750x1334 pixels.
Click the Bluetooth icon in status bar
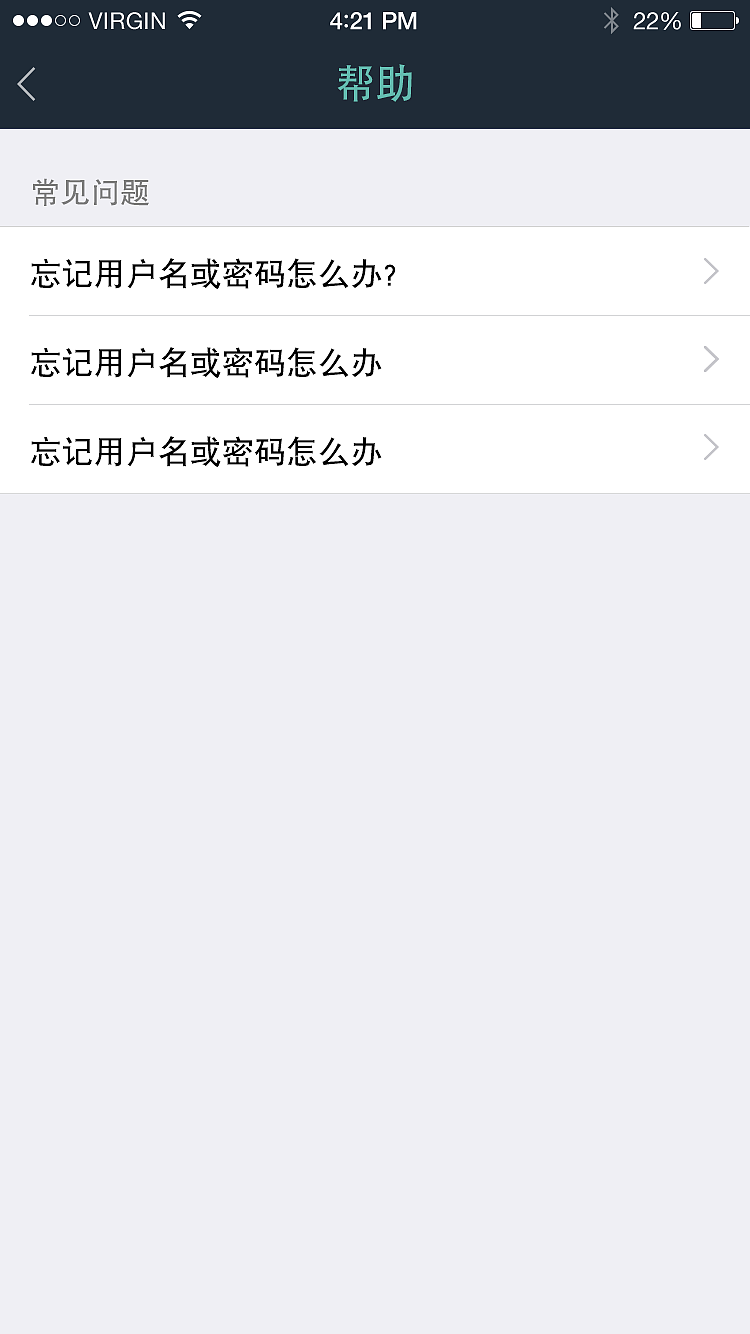tap(611, 19)
